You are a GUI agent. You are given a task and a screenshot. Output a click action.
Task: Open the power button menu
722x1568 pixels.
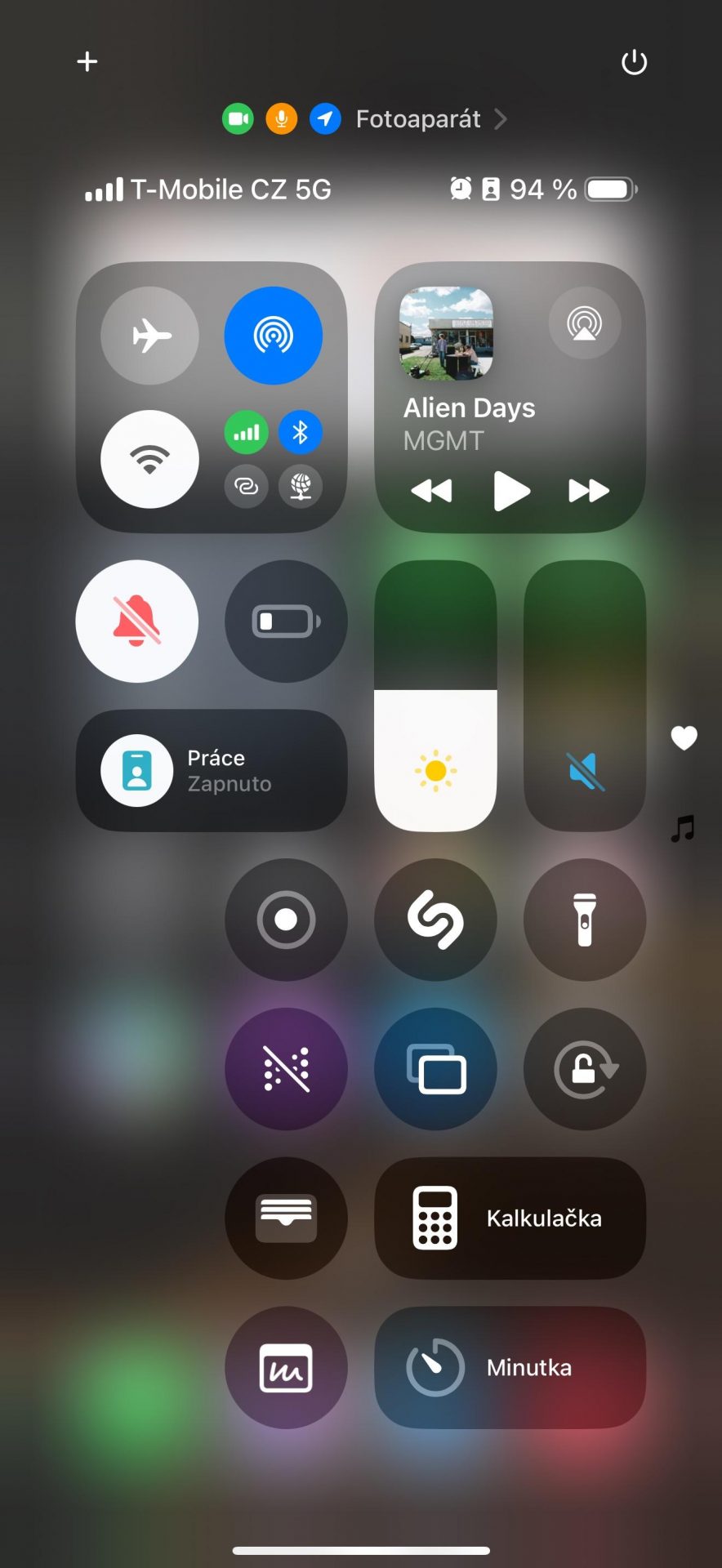click(x=634, y=62)
